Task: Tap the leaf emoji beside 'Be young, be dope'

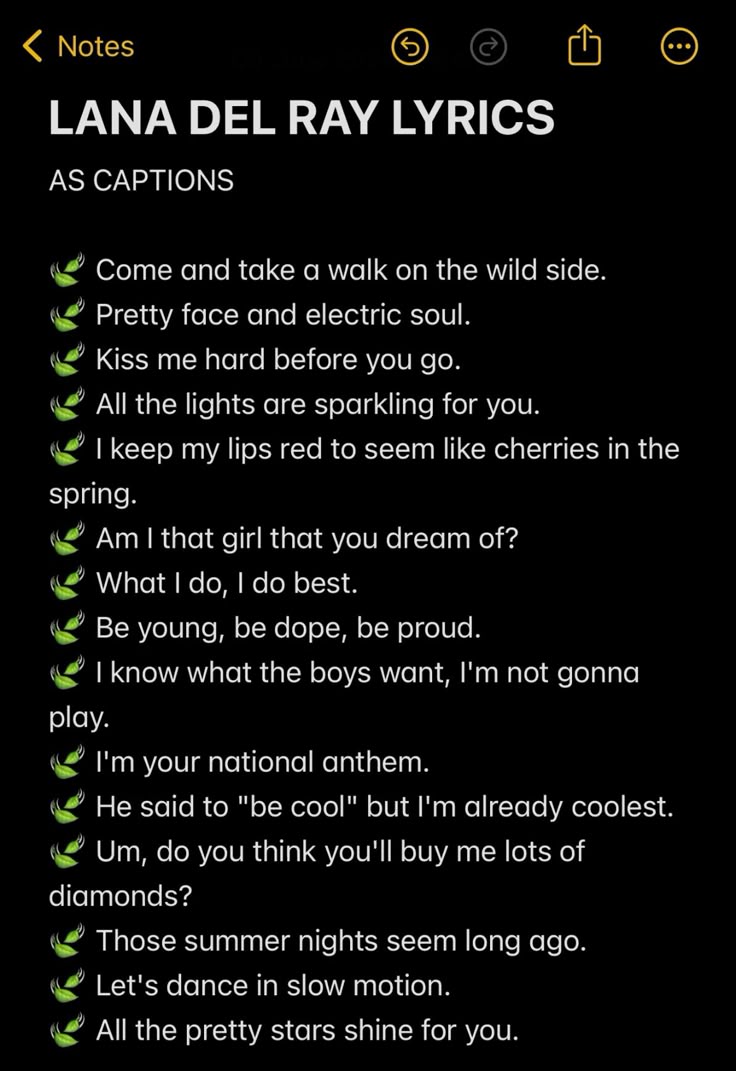Action: tap(66, 627)
